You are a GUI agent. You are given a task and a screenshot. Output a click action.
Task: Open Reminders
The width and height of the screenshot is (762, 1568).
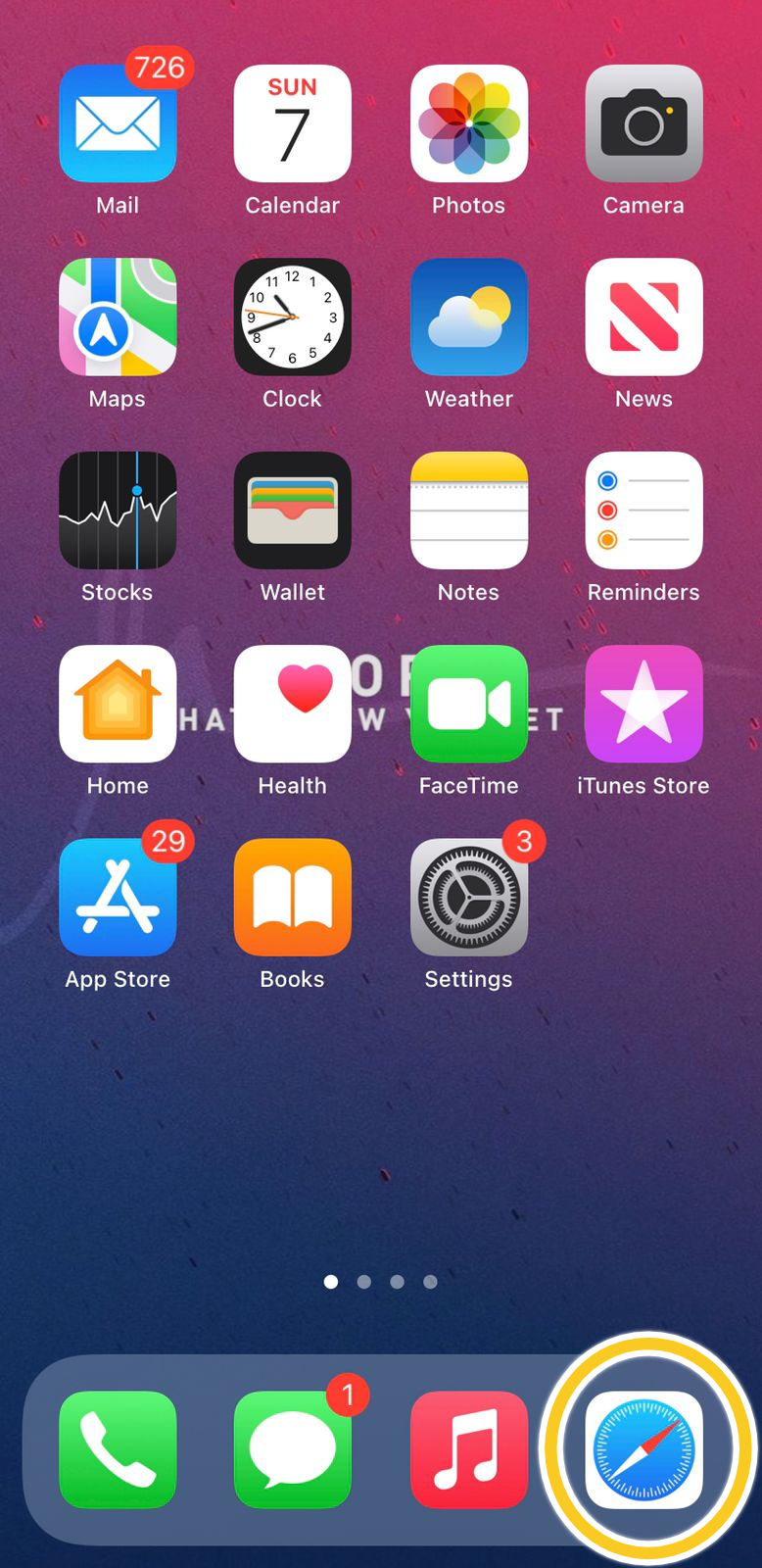(643, 511)
